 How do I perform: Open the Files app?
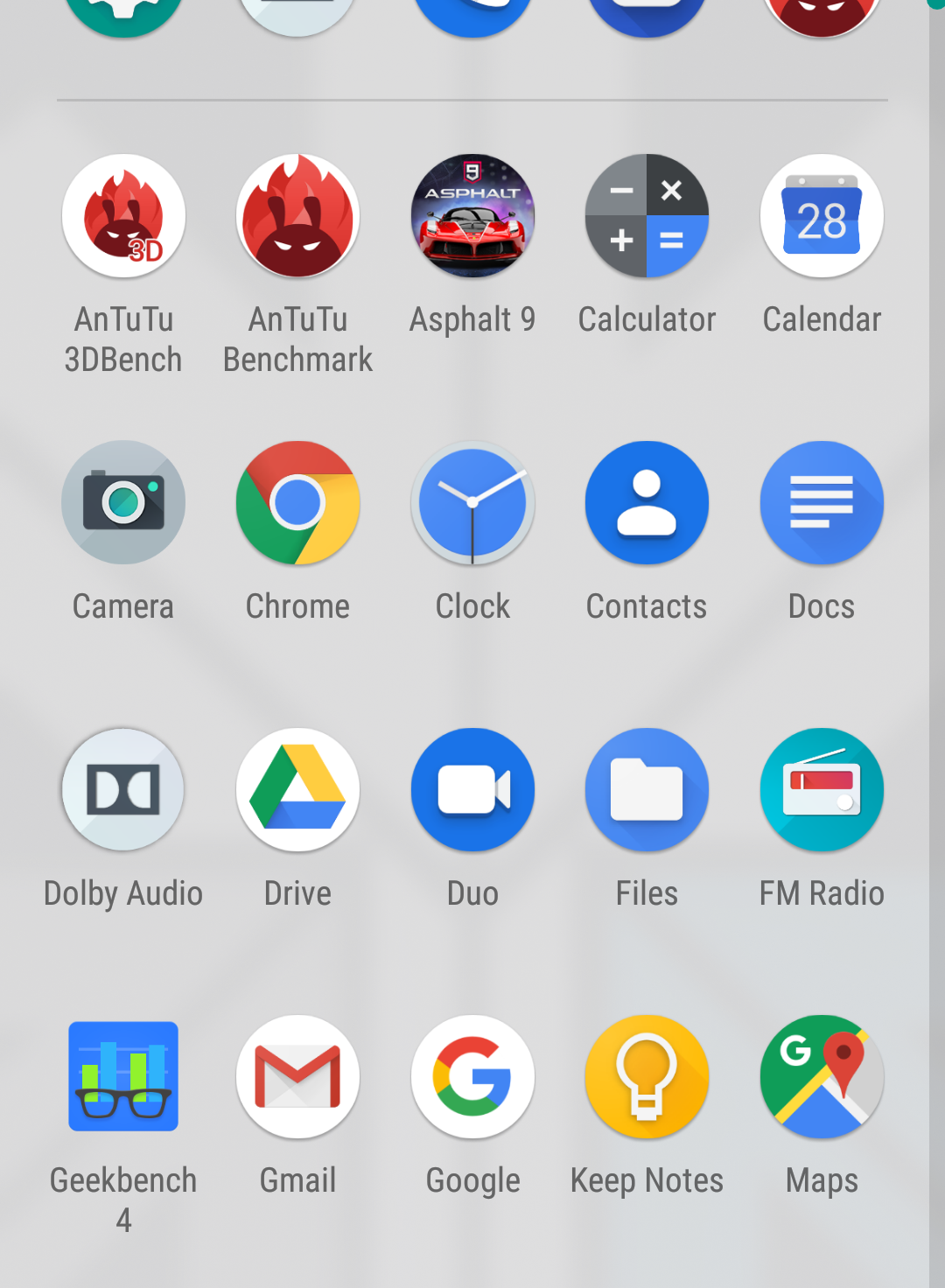point(647,790)
